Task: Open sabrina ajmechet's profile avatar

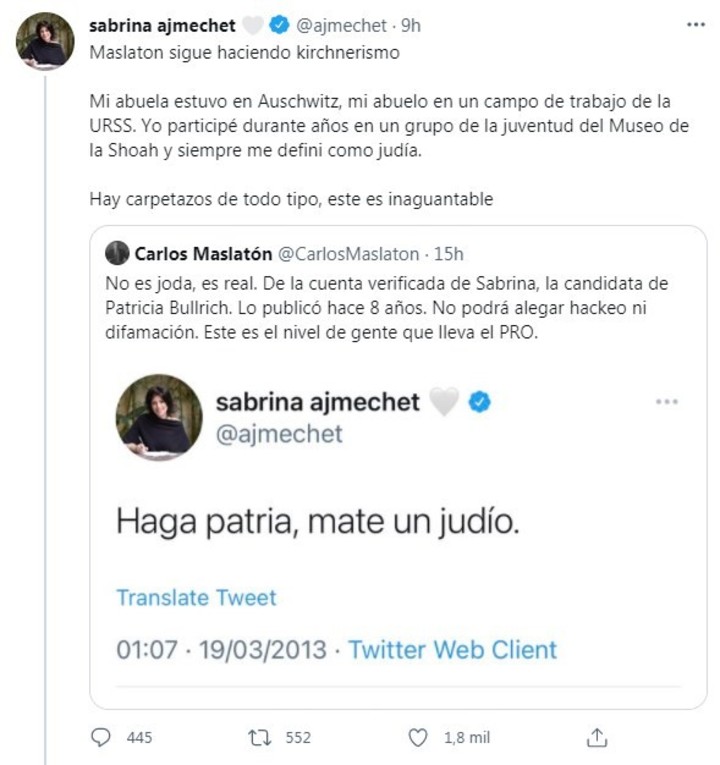Action: (45, 42)
